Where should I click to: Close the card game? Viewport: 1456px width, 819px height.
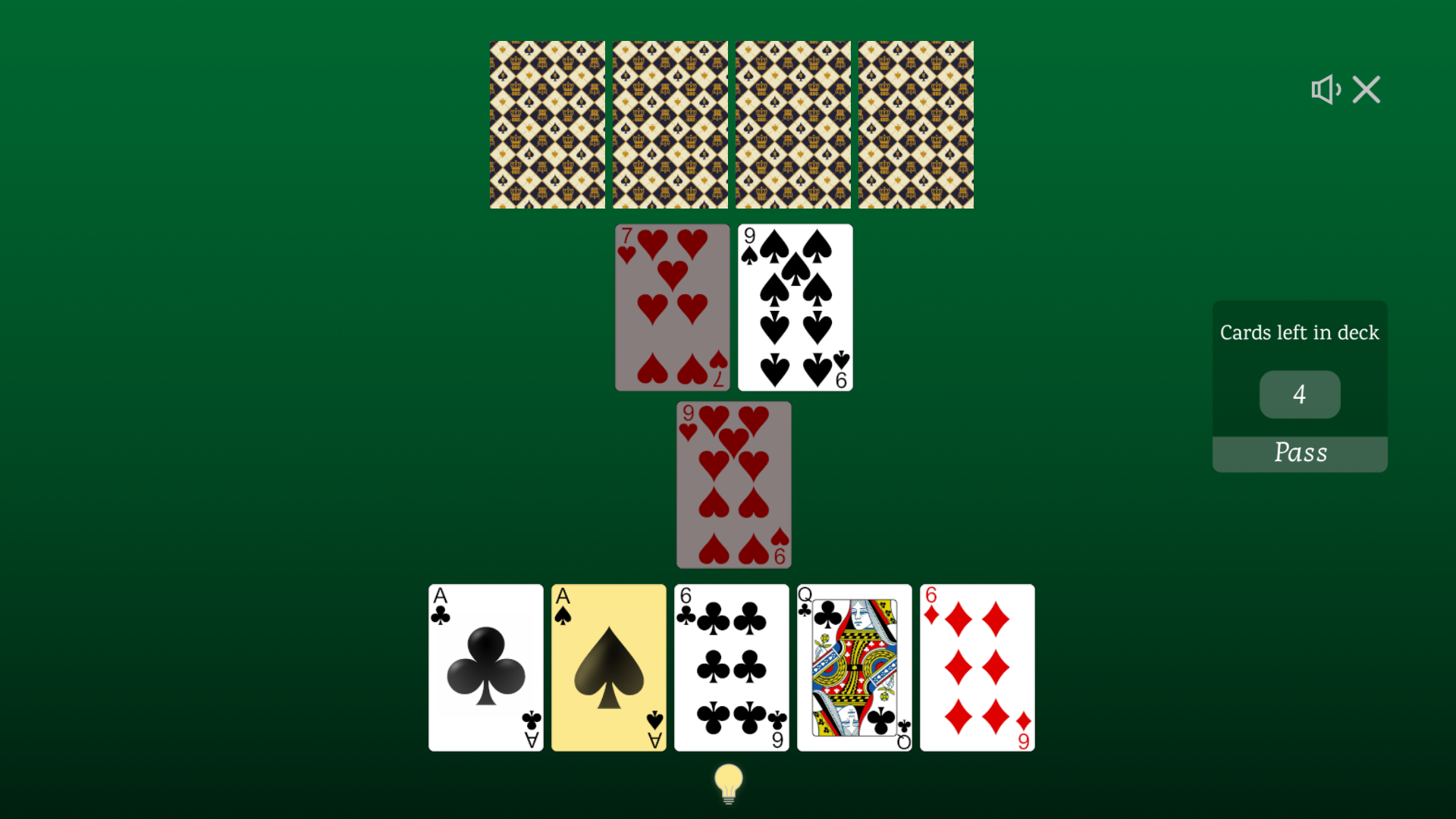click(x=1367, y=89)
